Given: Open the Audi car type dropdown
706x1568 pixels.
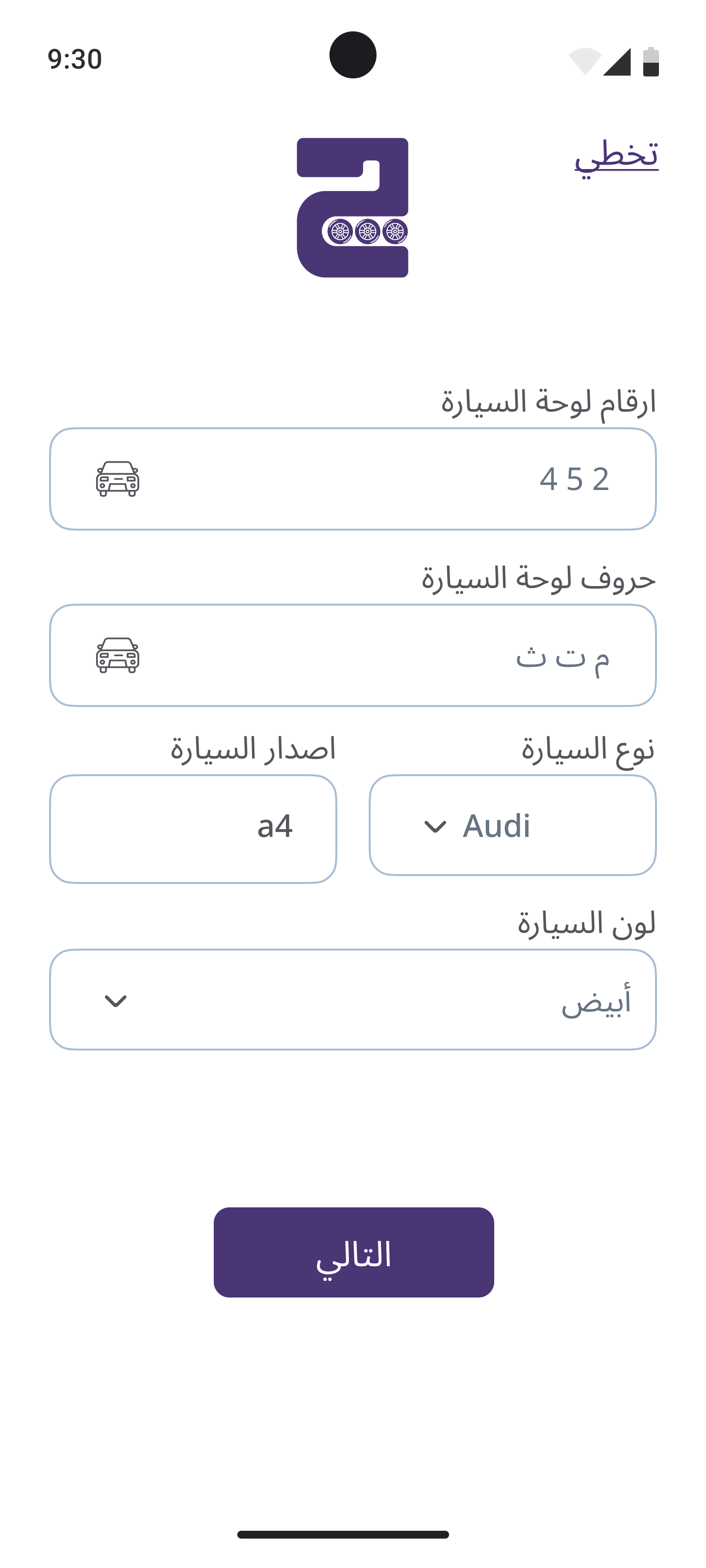Looking at the screenshot, I should (513, 826).
